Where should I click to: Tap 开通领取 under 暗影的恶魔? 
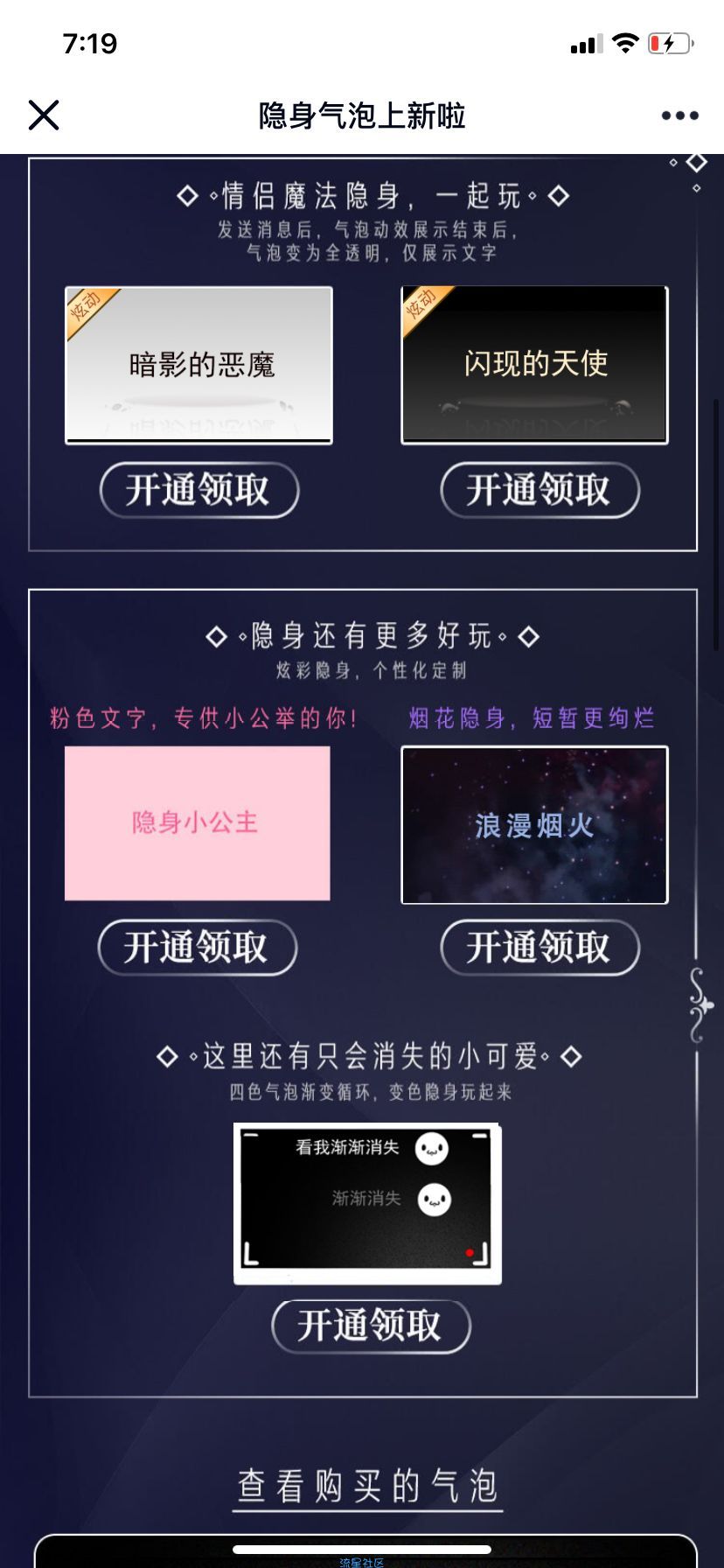(x=199, y=490)
